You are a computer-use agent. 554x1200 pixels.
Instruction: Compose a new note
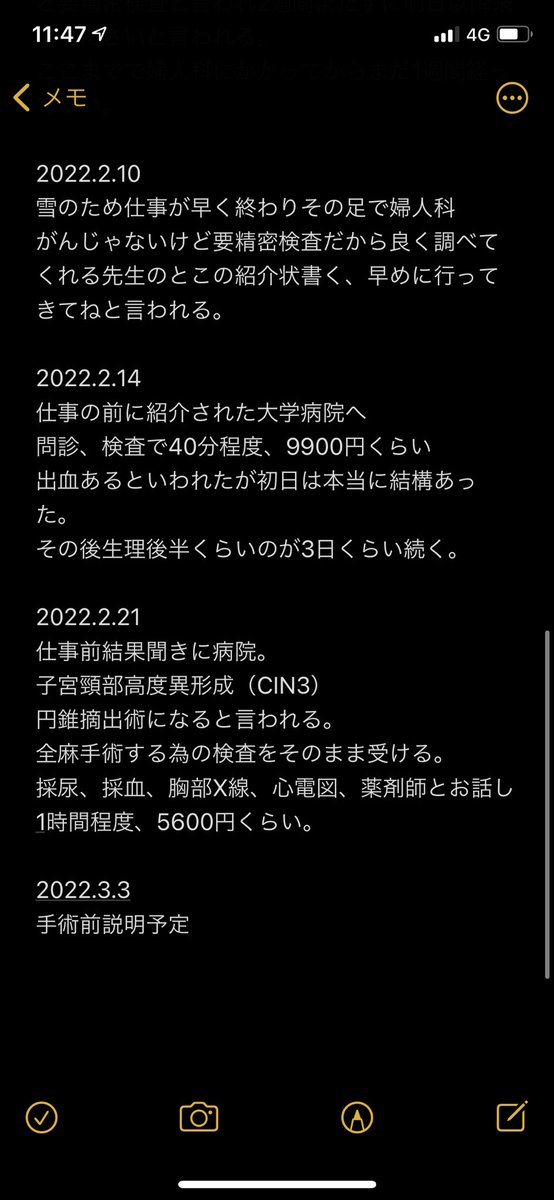pos(512,1116)
